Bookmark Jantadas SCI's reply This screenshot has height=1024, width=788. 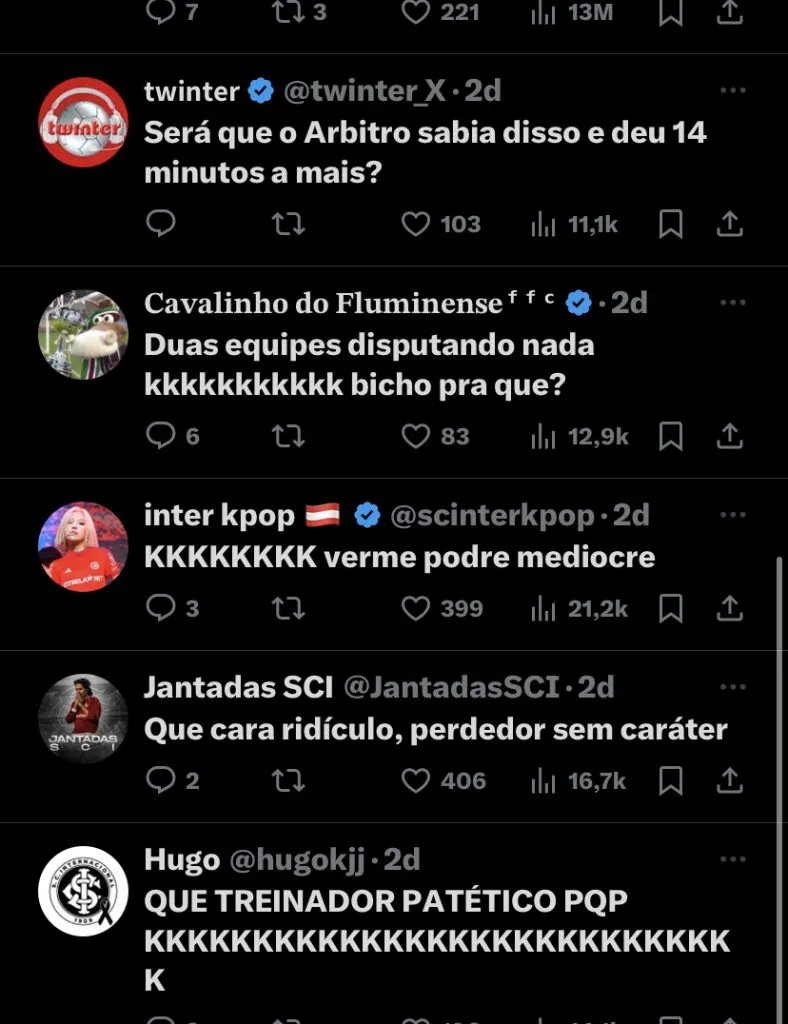(x=671, y=780)
